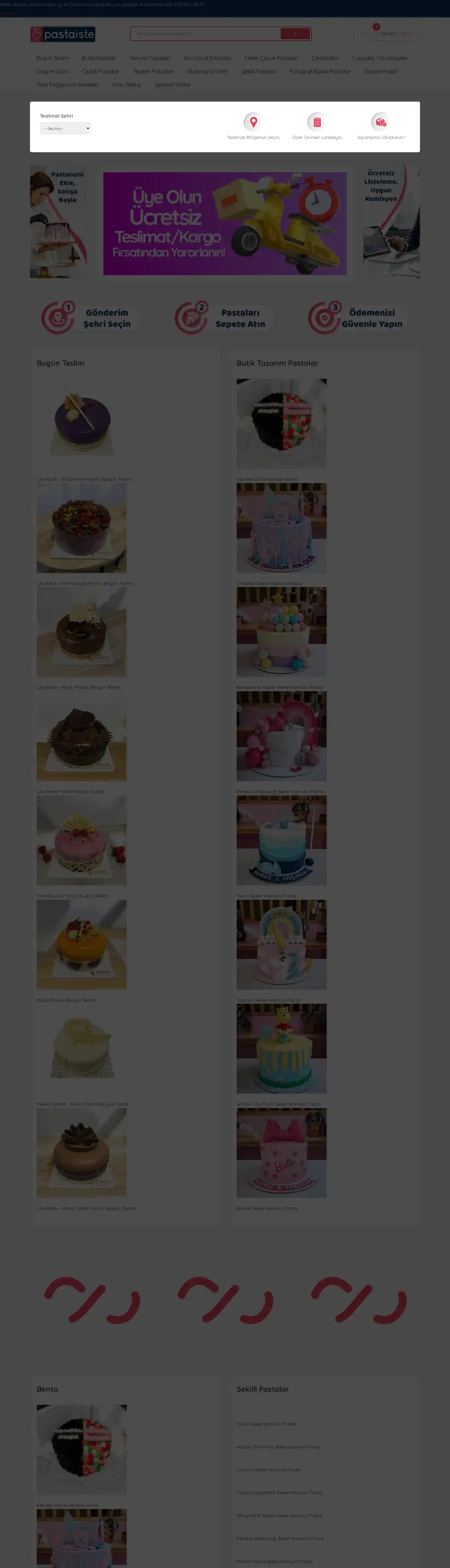Tap the cake search input field
The image size is (450, 1568).
tap(205, 34)
